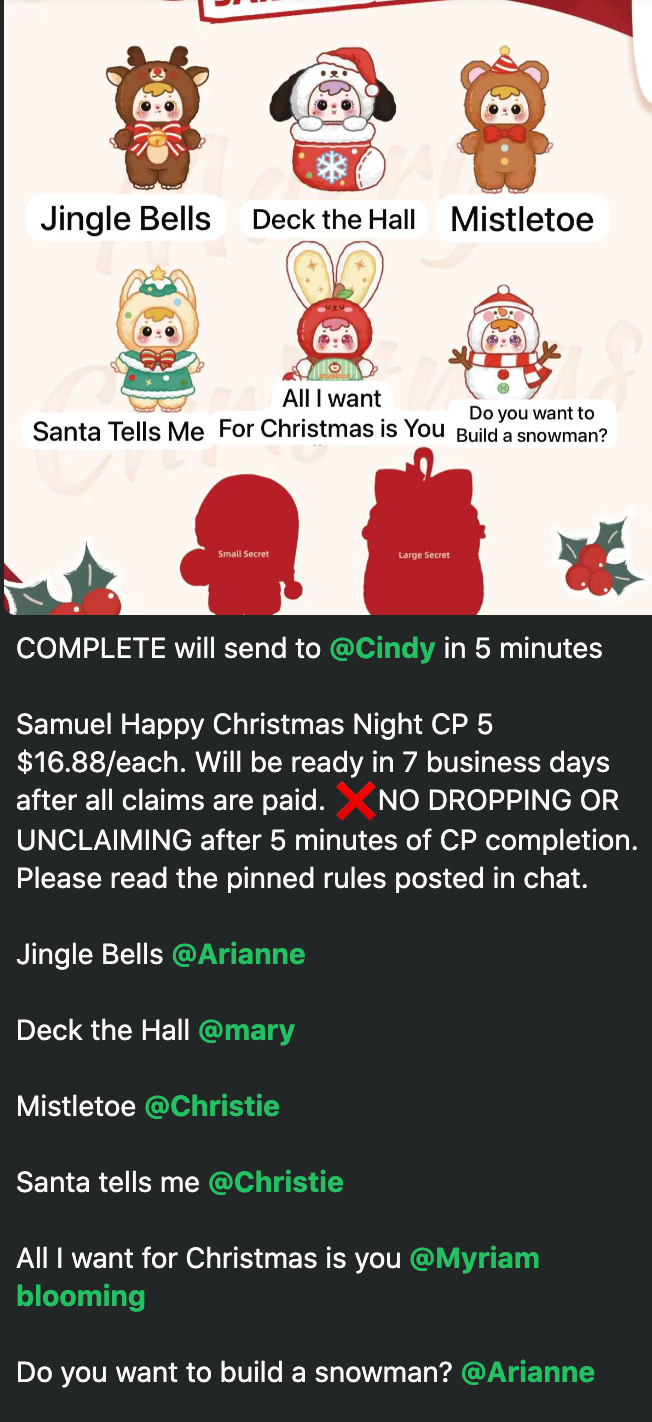Select the @Christie mention next to Mistletoe
Viewport: 652px width, 1422px height.
pos(212,1106)
